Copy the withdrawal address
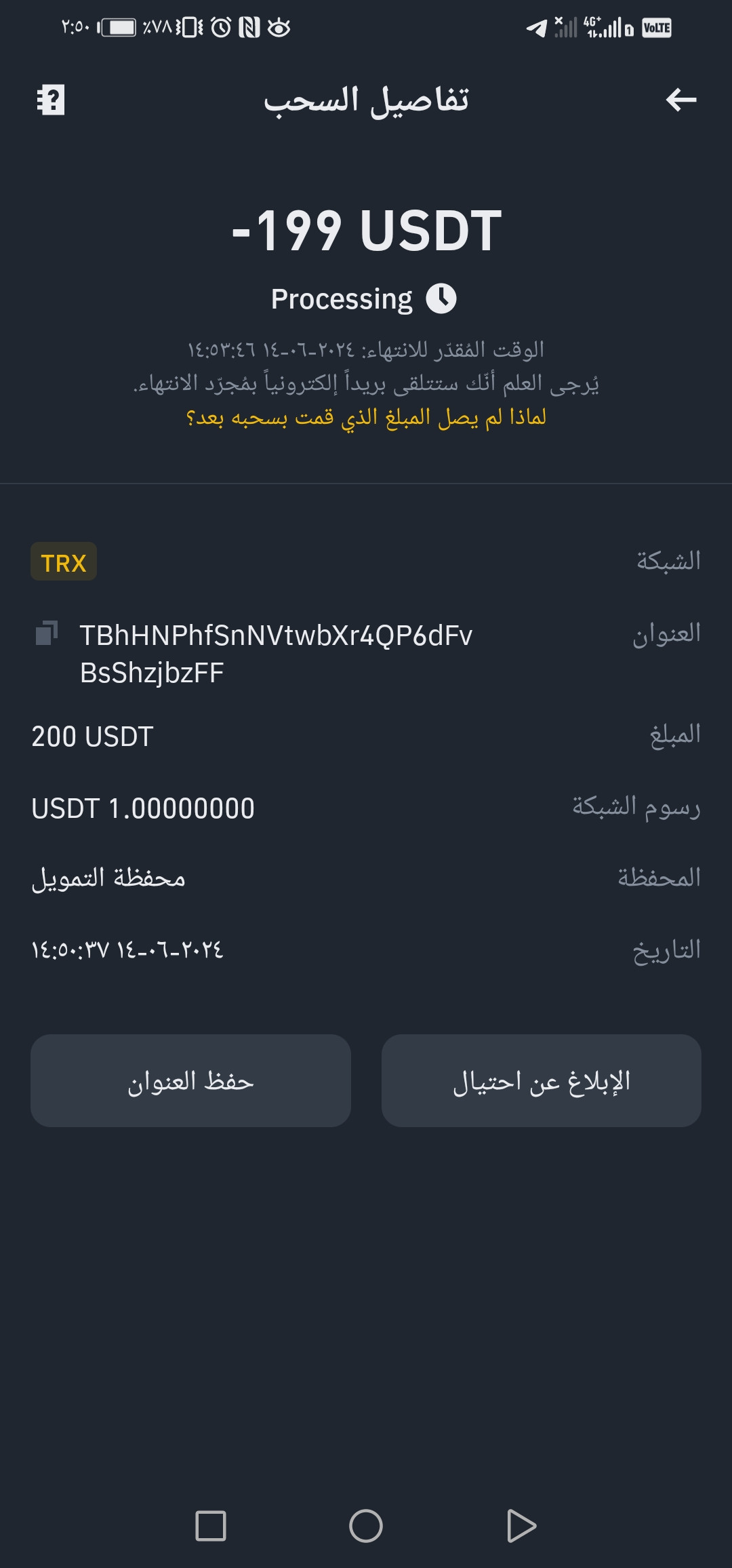Viewport: 732px width, 1568px height. (x=47, y=633)
